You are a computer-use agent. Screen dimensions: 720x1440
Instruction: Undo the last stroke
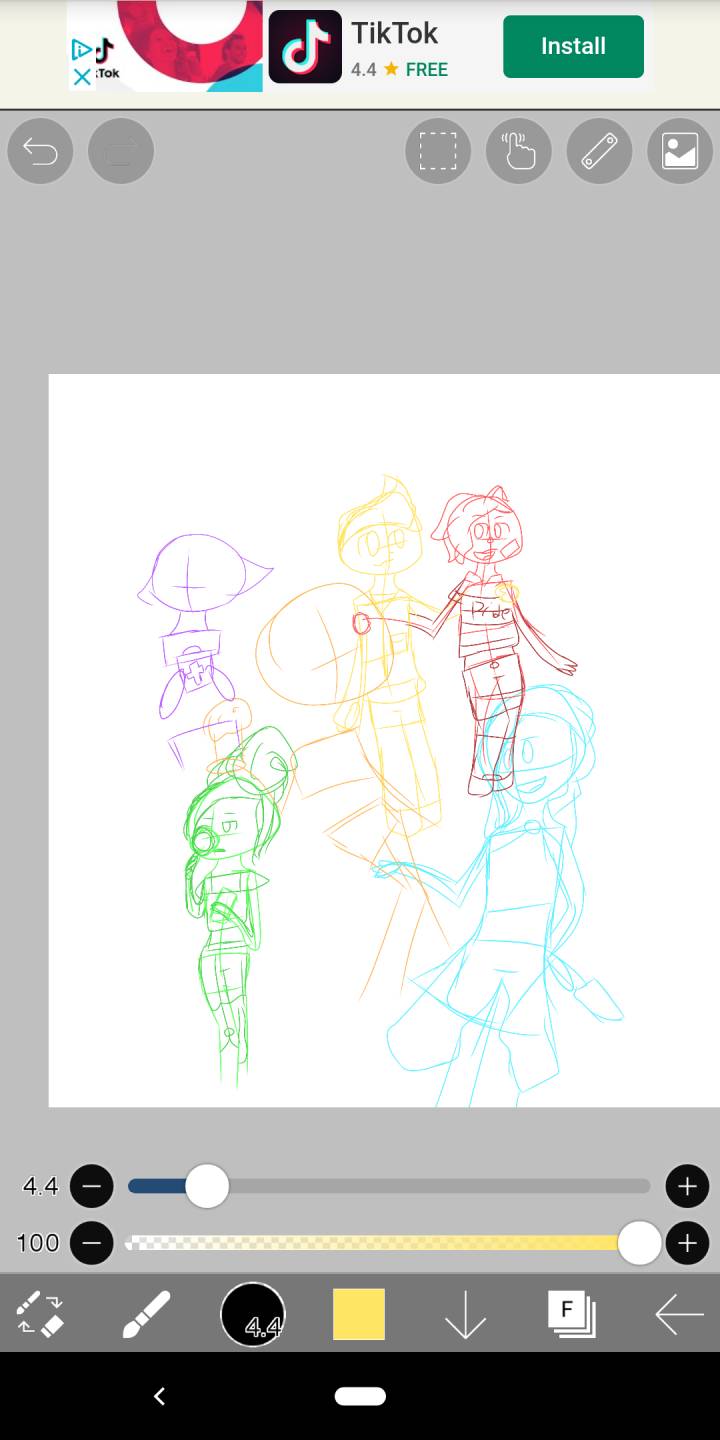click(40, 151)
